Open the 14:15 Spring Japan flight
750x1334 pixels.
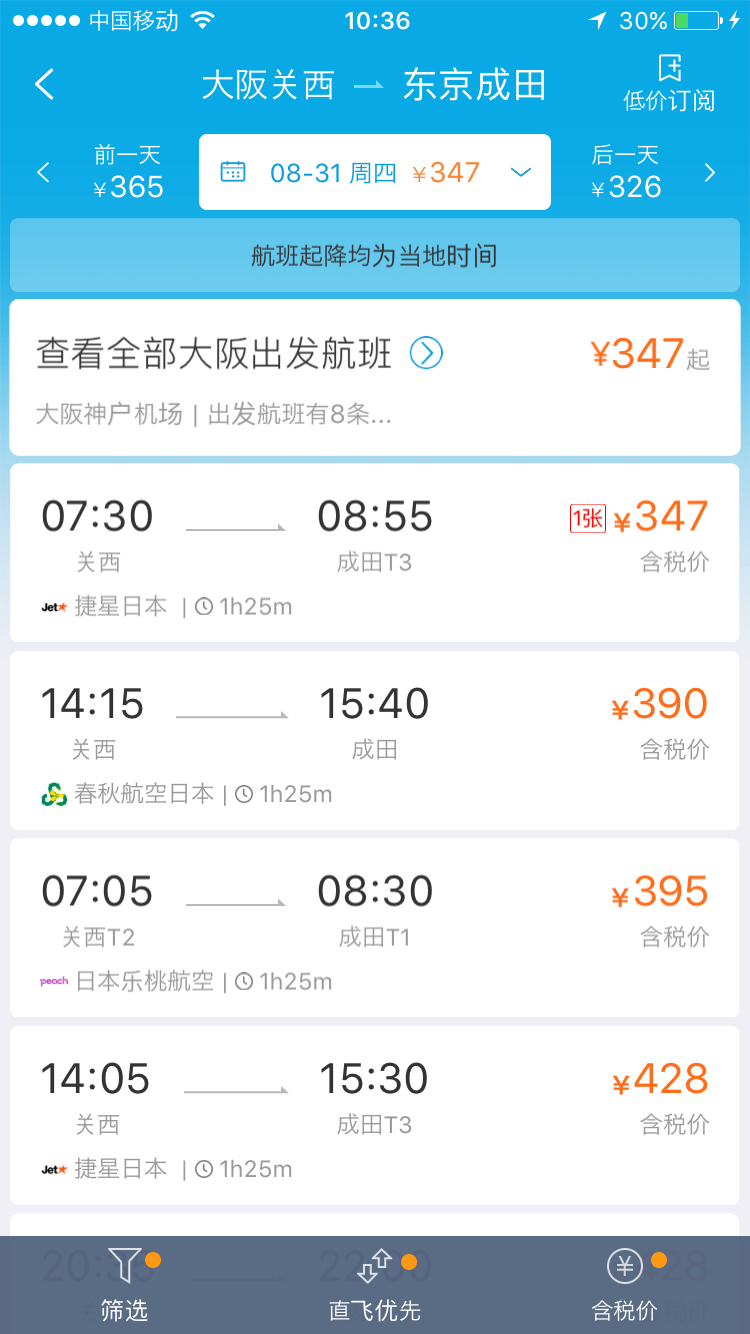click(x=375, y=740)
